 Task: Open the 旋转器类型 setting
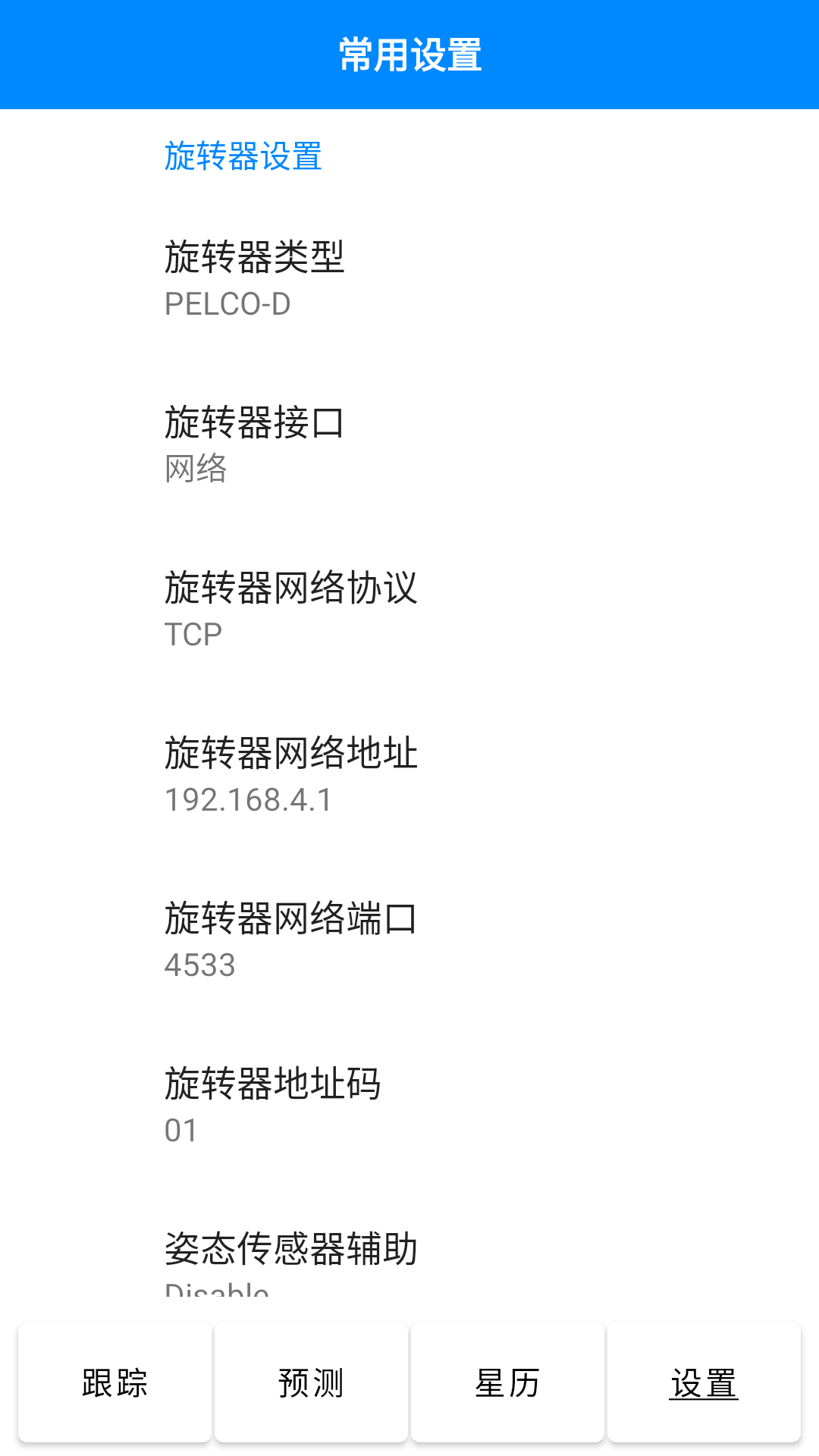[409, 278]
